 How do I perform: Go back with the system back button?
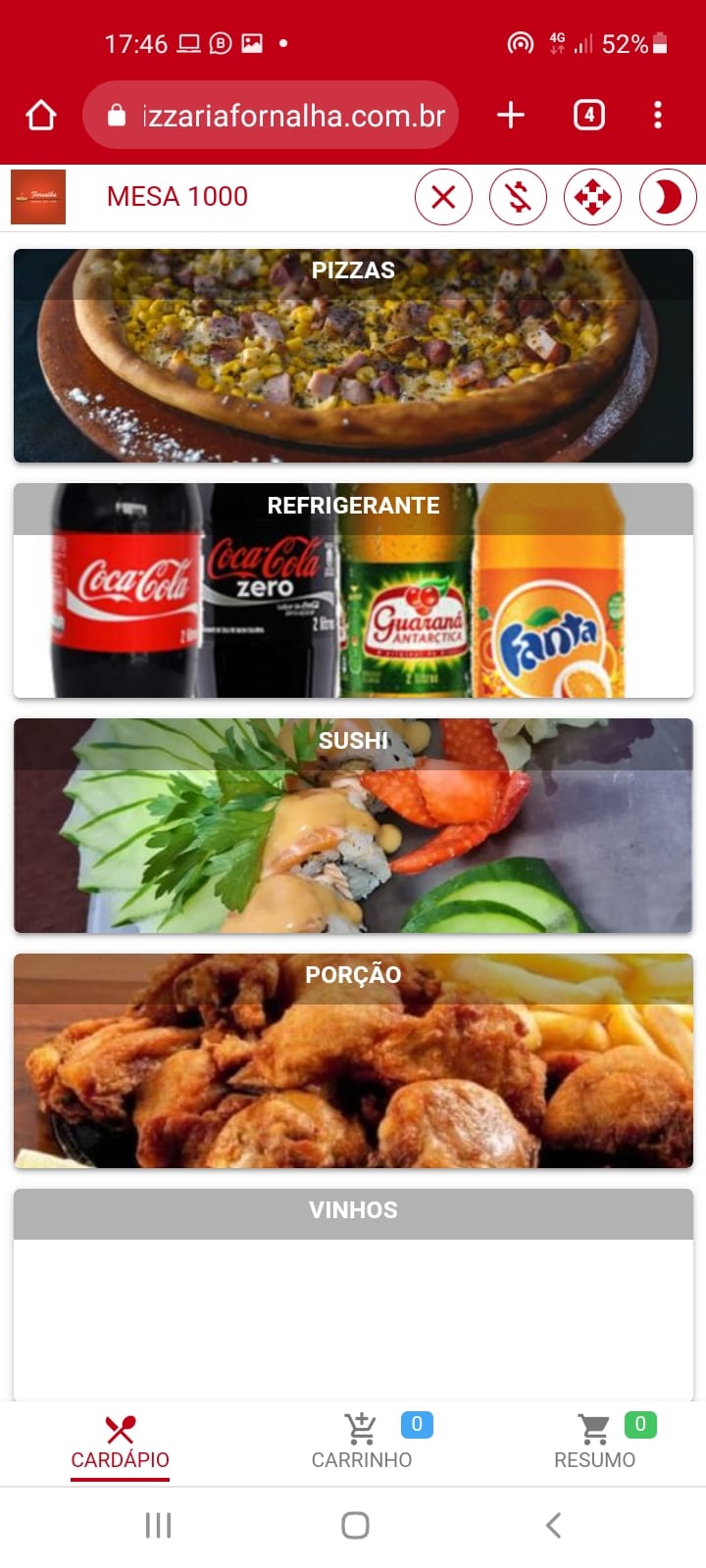(554, 1525)
